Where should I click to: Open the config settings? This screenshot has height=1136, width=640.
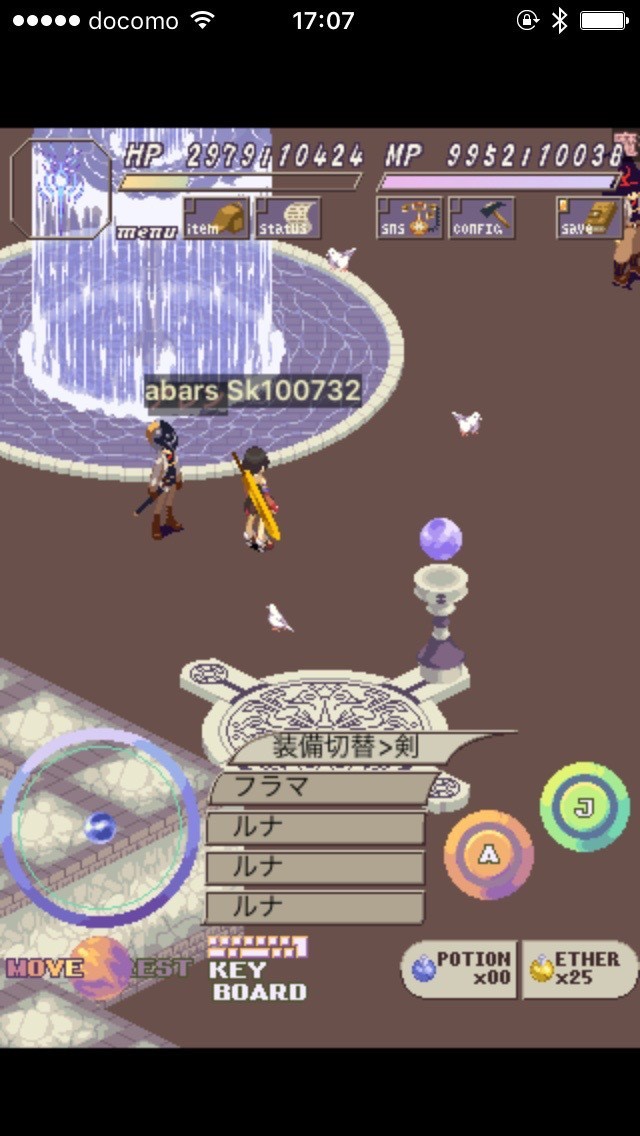pos(482,218)
